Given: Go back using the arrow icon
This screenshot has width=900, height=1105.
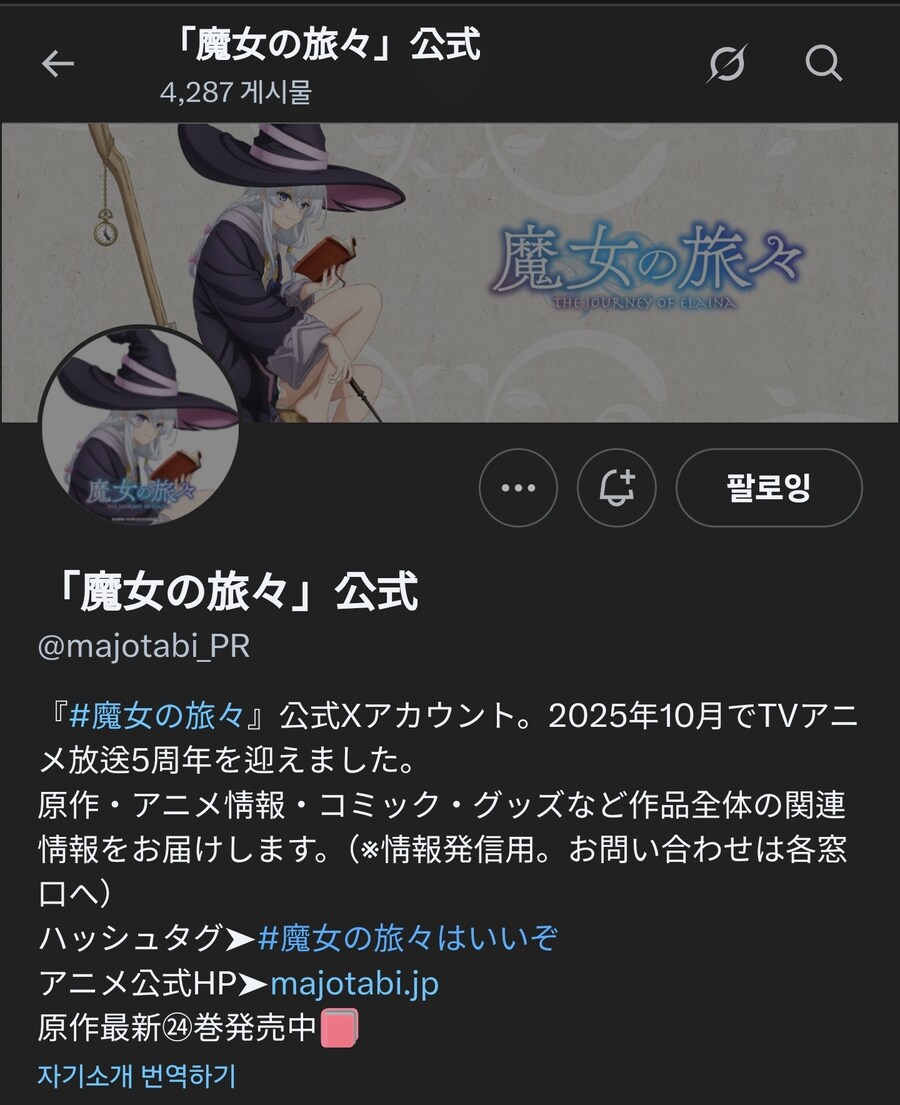Looking at the screenshot, I should (58, 65).
